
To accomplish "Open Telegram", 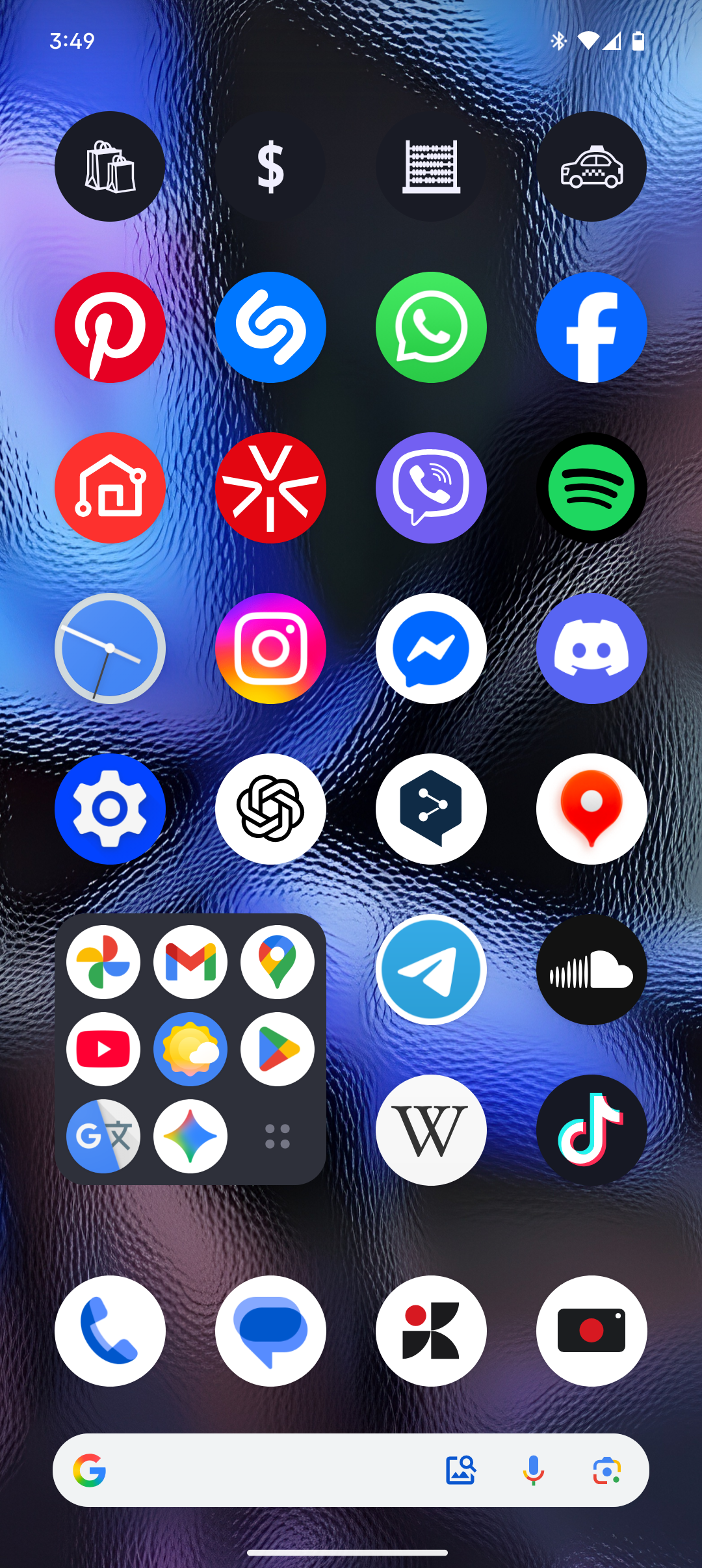I will [431, 969].
